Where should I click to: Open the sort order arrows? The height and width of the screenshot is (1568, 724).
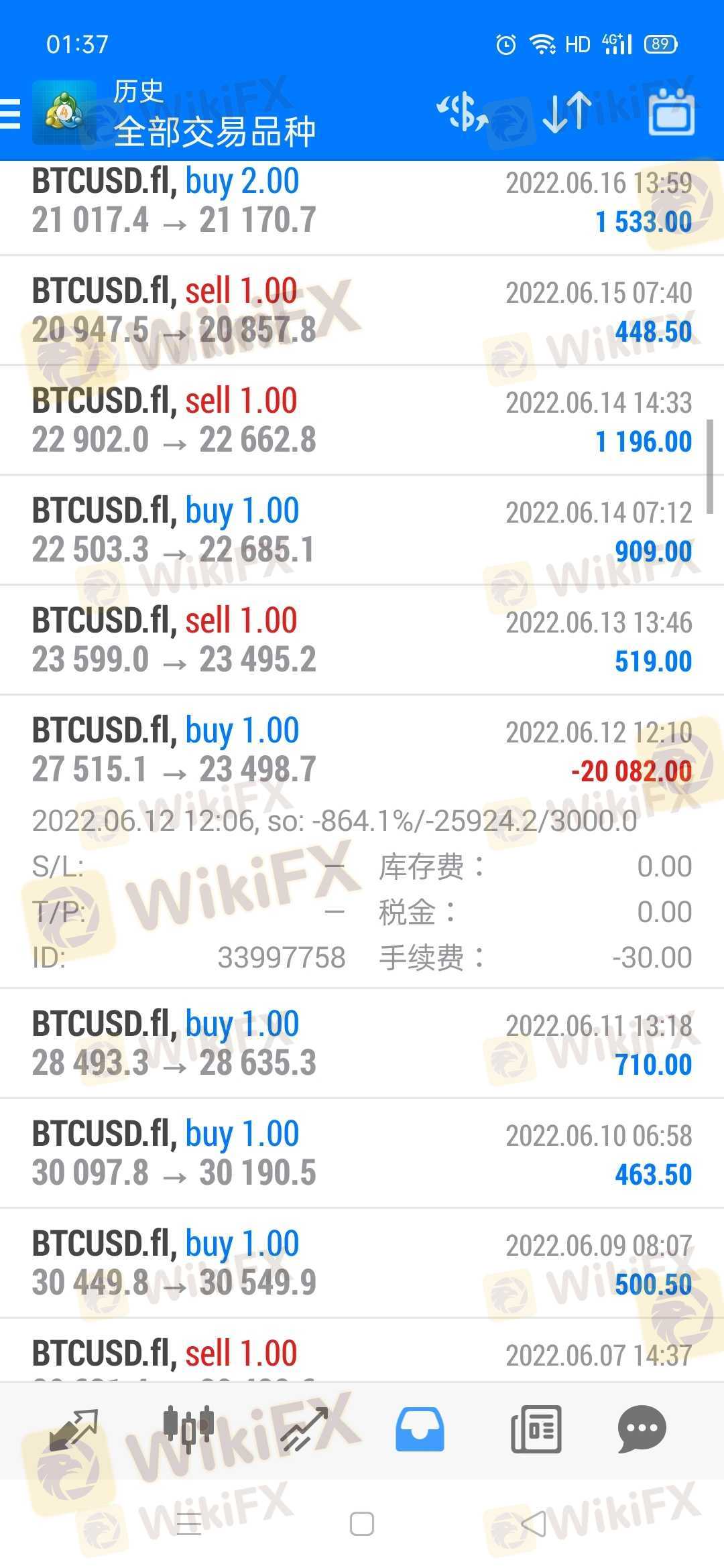(x=566, y=112)
